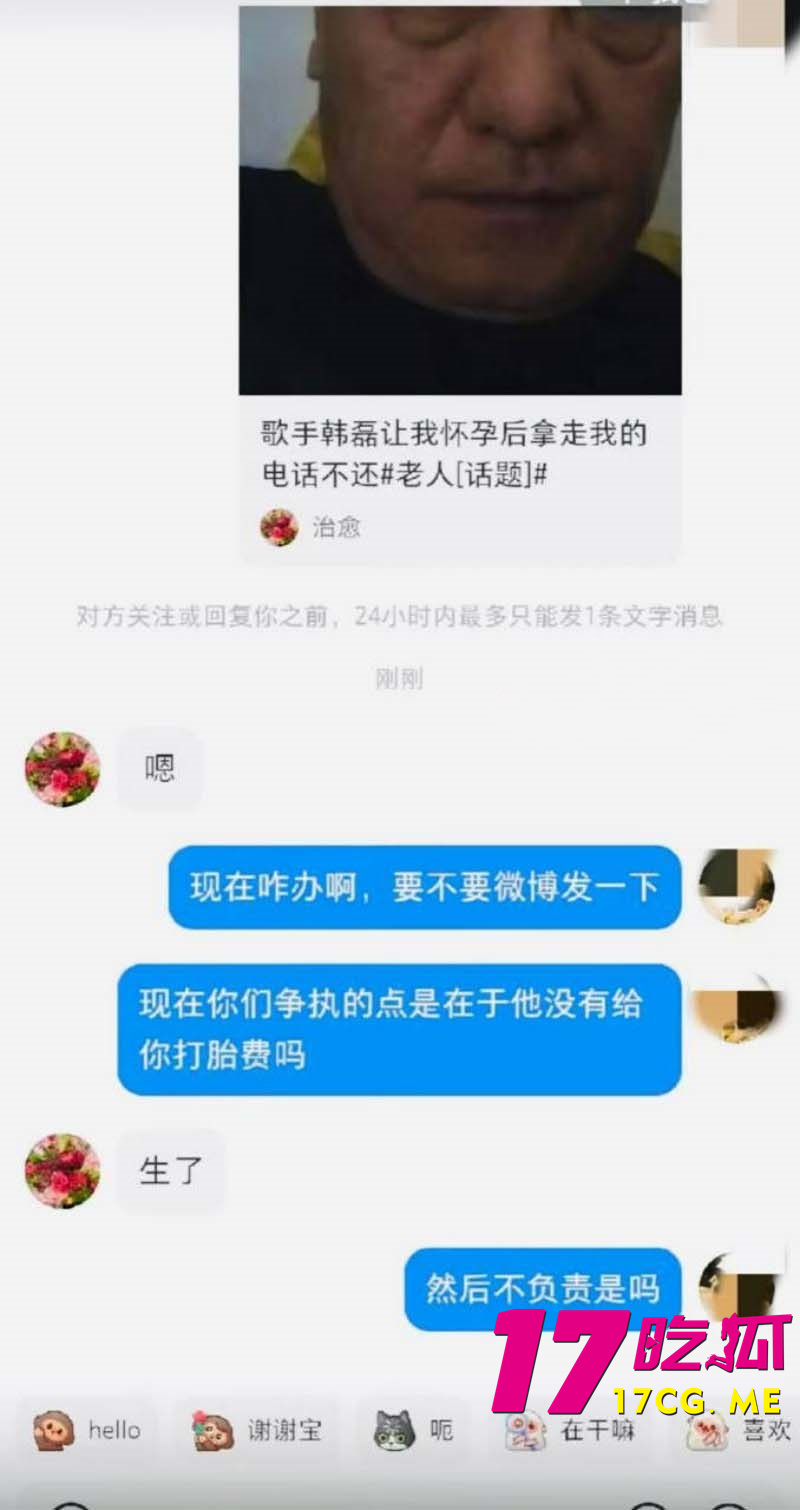Send the hello quick reply sticker
Image resolution: width=800 pixels, height=1510 pixels.
click(x=87, y=1431)
